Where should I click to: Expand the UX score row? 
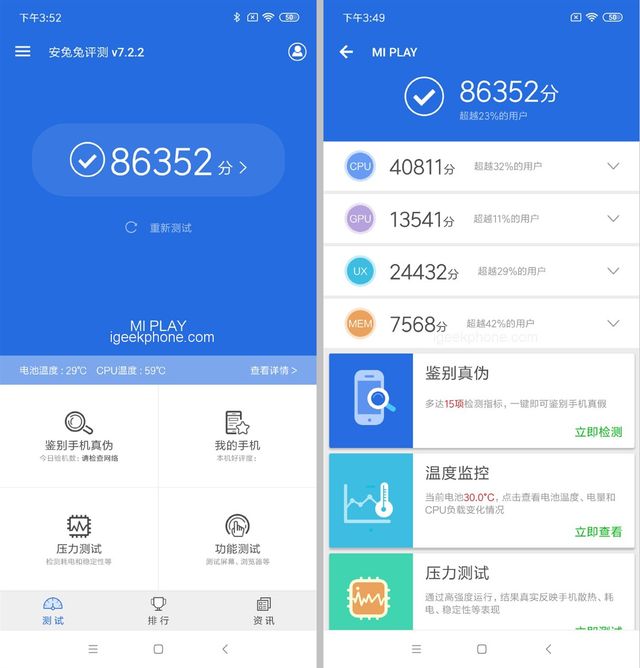pos(613,271)
